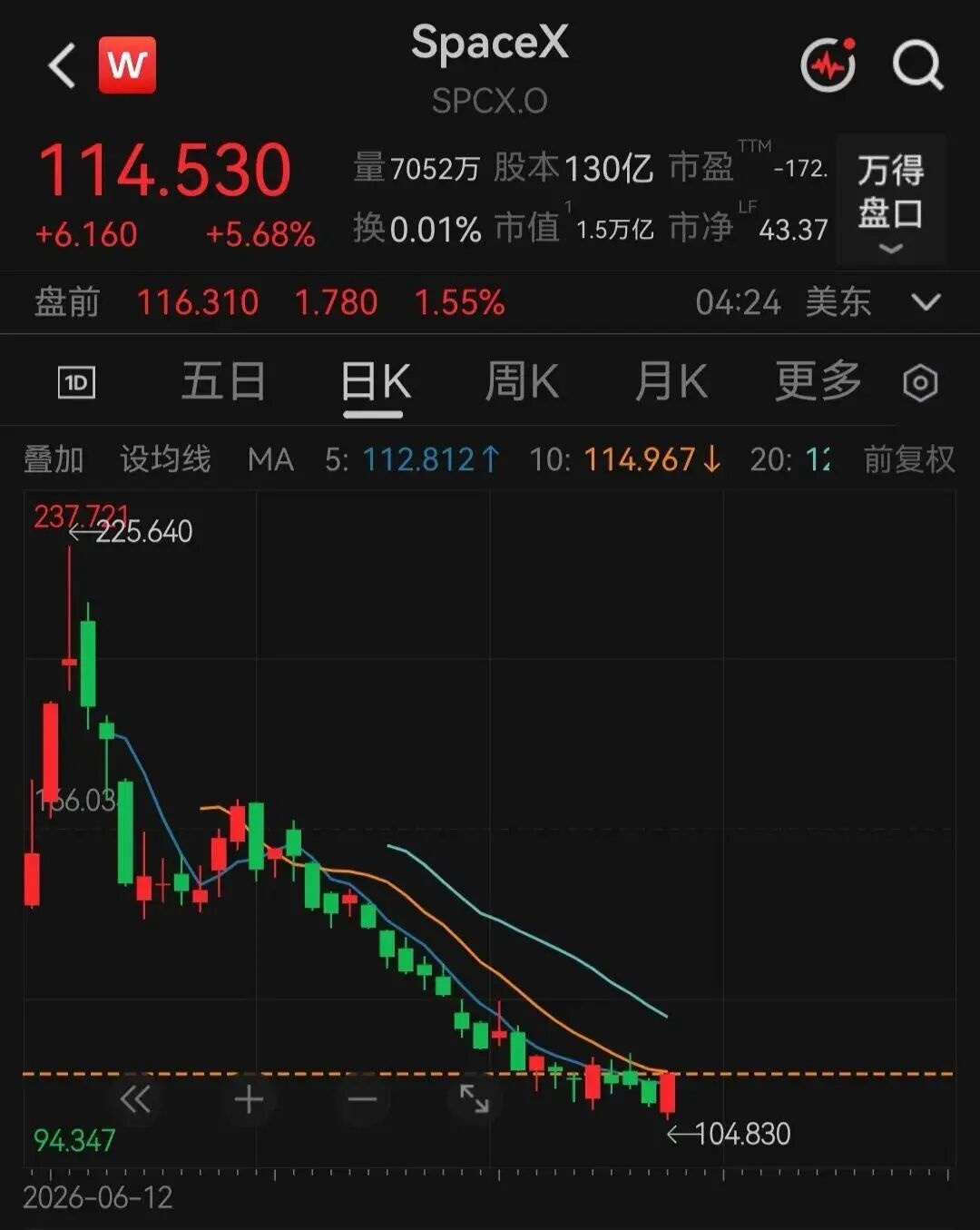Open chart settings hexagon icon

point(920,383)
